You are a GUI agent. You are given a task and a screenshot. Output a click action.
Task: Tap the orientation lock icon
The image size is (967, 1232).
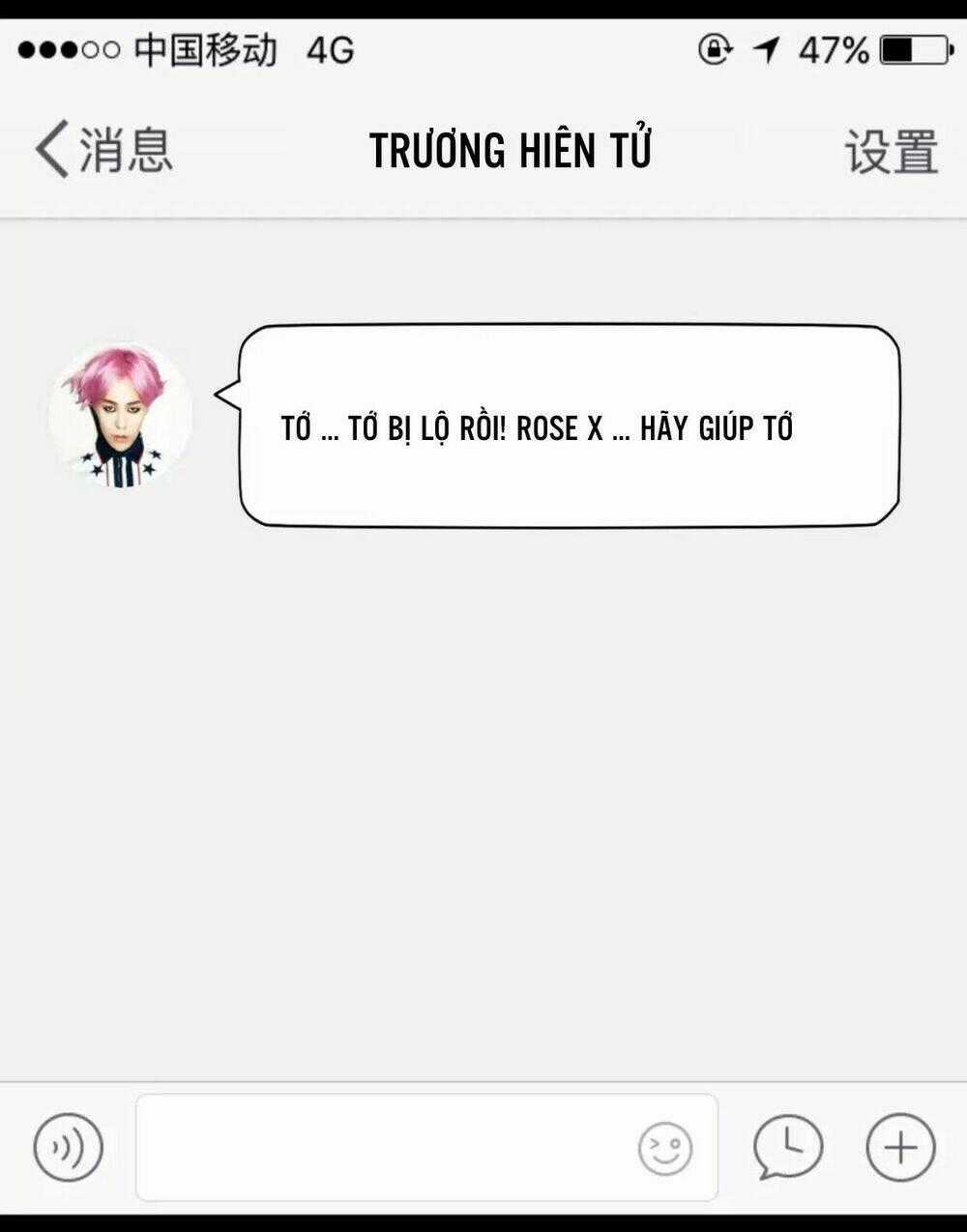click(713, 48)
